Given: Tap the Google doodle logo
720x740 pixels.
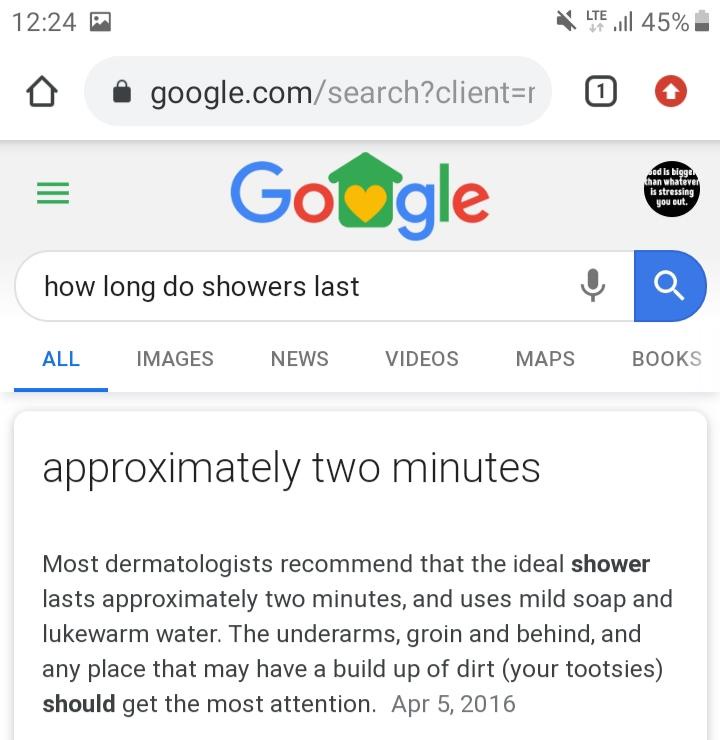Looking at the screenshot, I should coord(359,195).
